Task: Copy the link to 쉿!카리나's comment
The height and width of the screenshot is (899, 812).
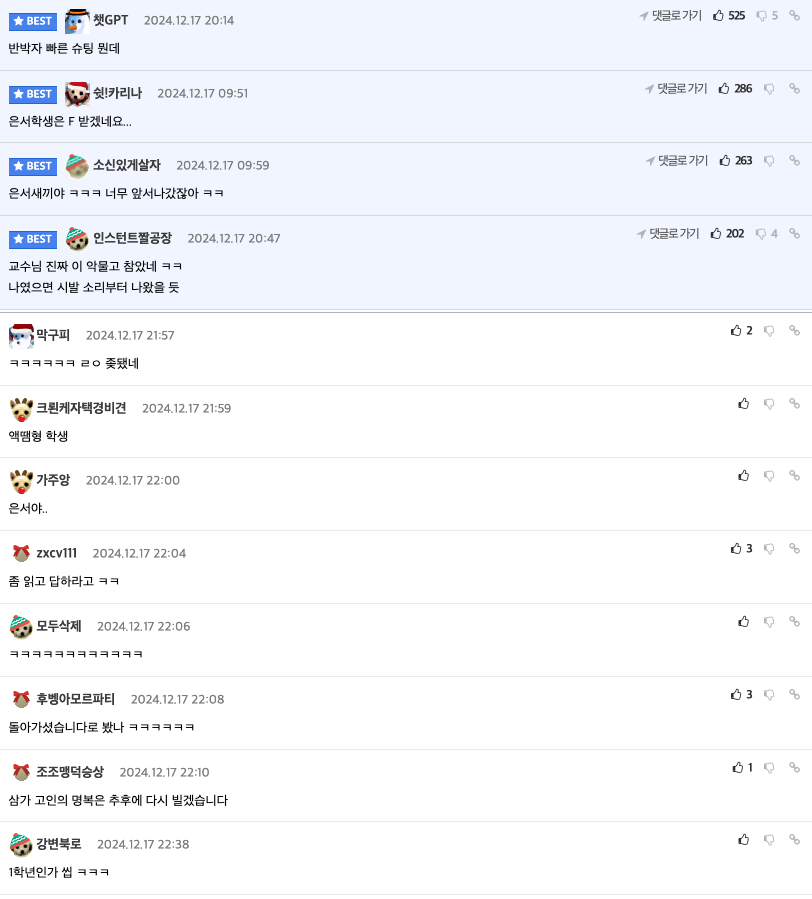Action: click(794, 89)
